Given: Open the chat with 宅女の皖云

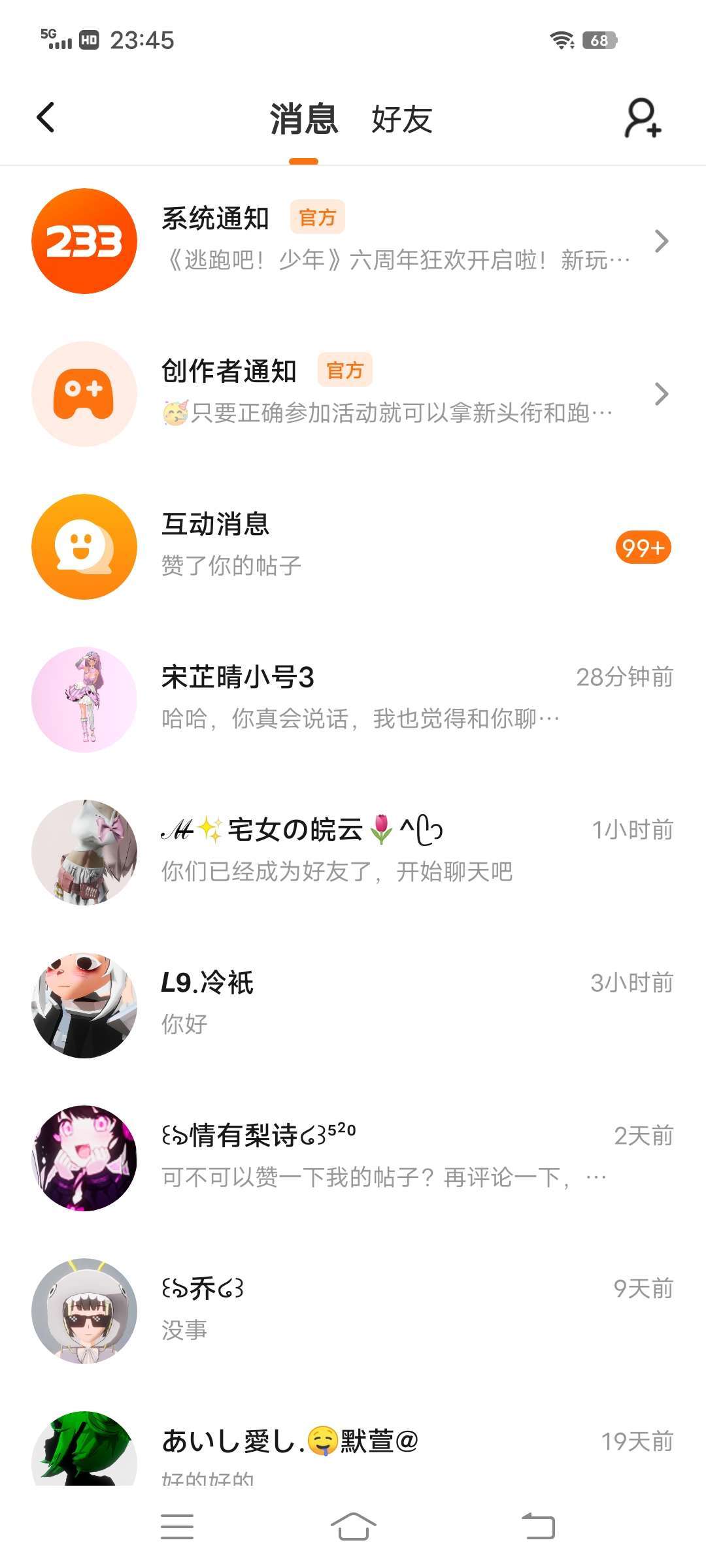Looking at the screenshot, I should pyautogui.click(x=353, y=853).
